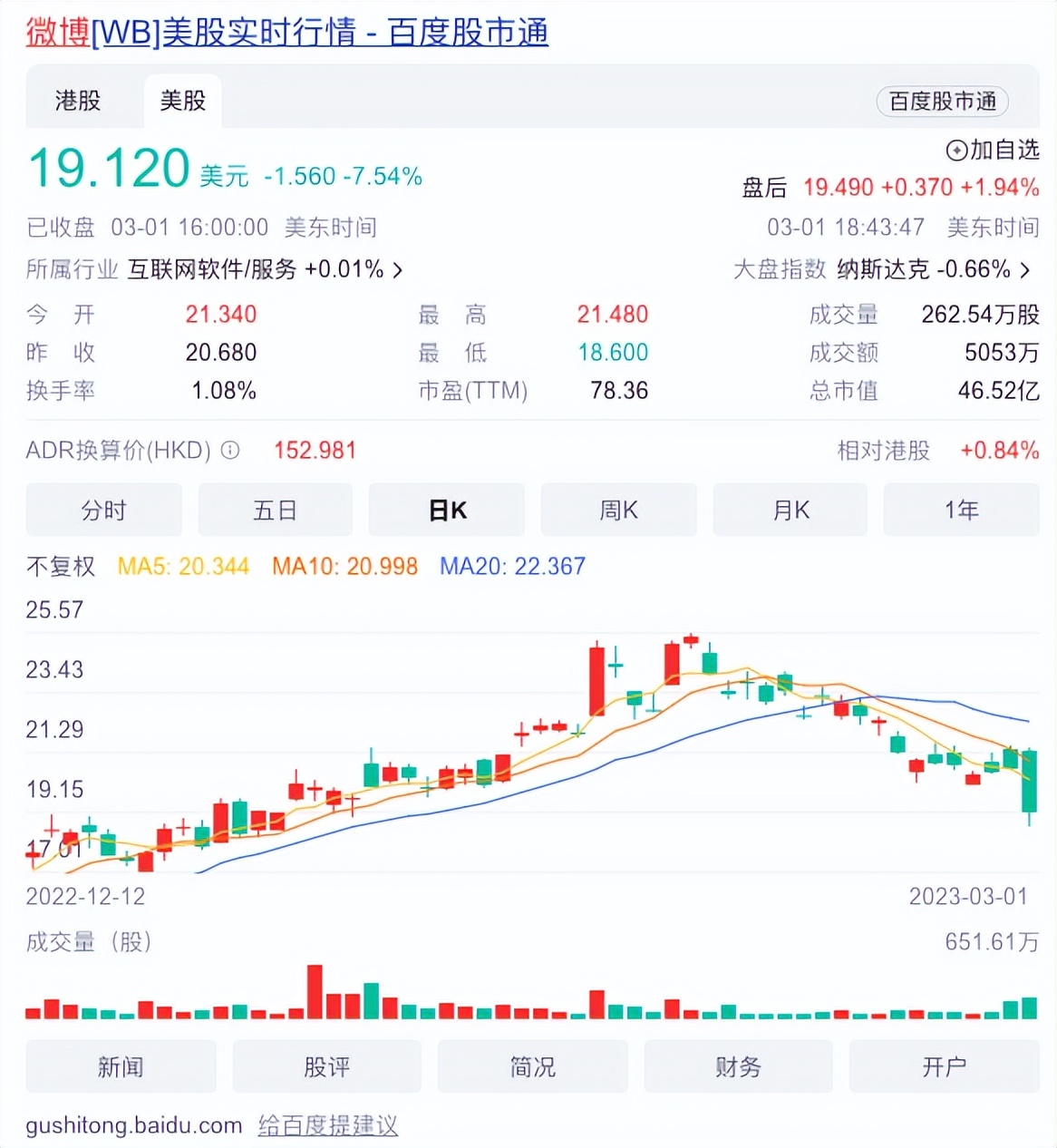Open the 简况 section

coord(532,1066)
